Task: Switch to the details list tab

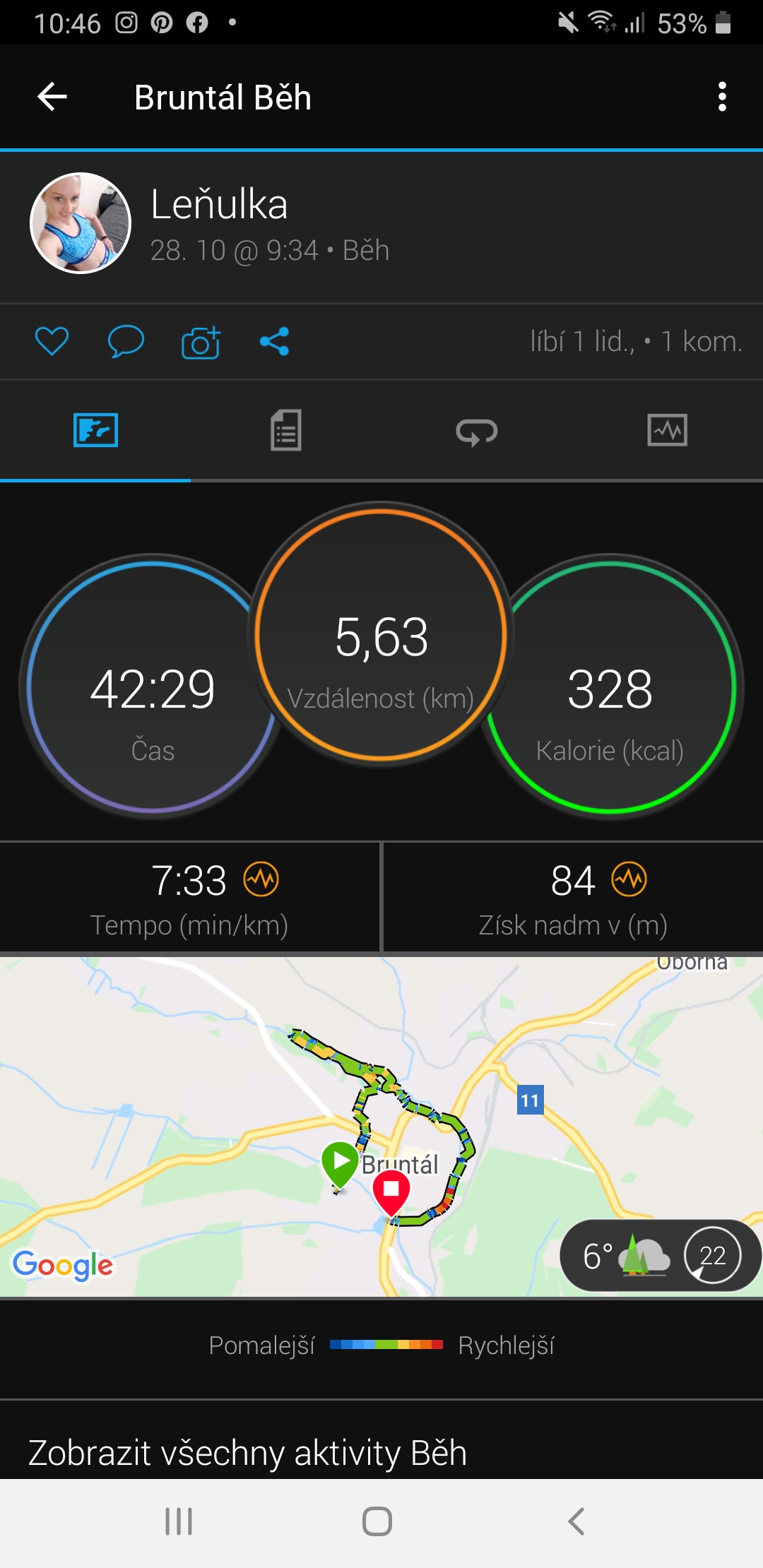Action: [286, 430]
